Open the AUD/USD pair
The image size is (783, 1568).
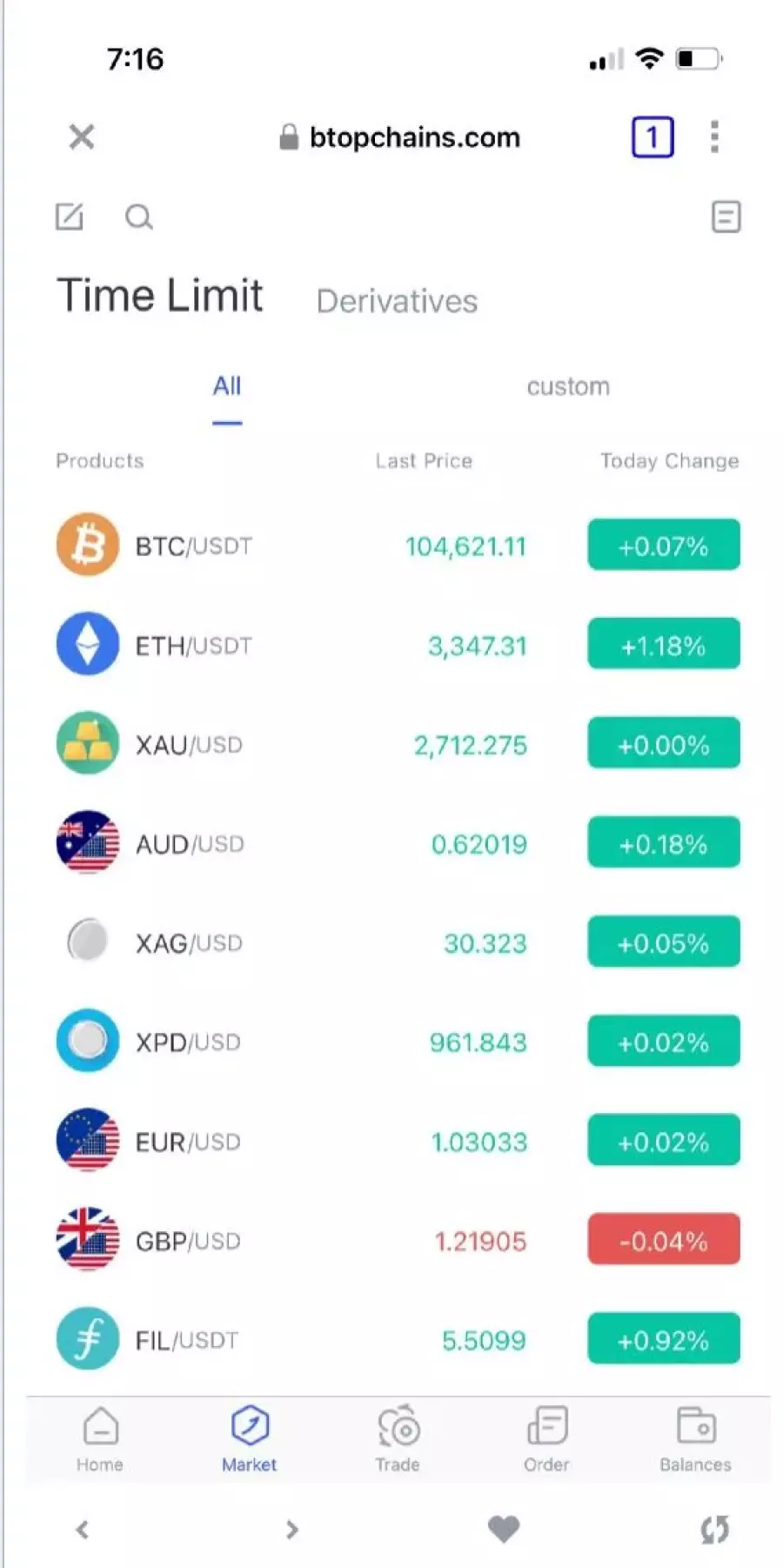398,843
